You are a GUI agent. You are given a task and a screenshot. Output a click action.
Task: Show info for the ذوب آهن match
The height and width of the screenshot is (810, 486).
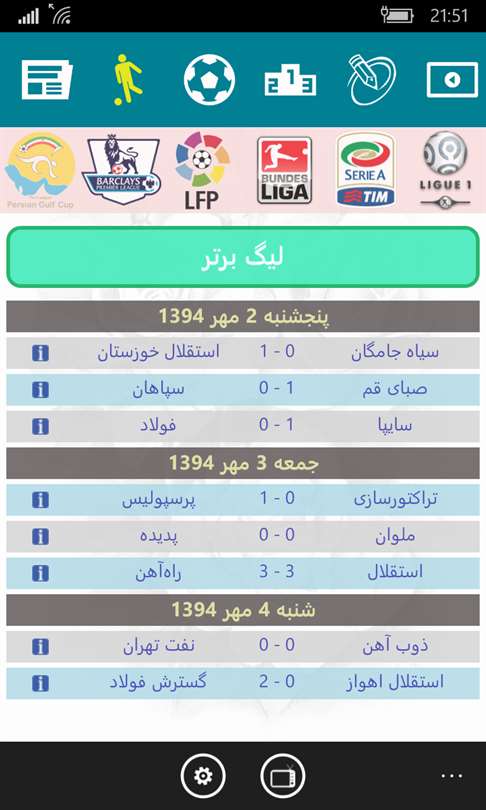[40, 647]
